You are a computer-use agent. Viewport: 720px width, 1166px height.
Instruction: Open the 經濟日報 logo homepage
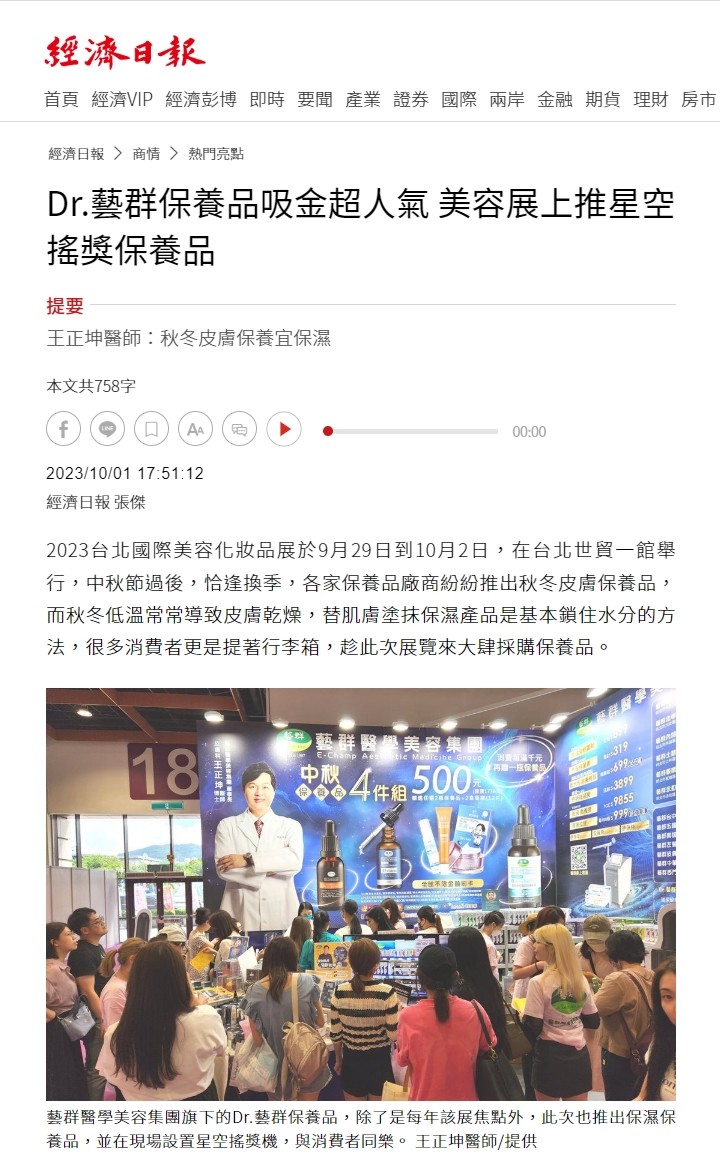click(x=125, y=51)
